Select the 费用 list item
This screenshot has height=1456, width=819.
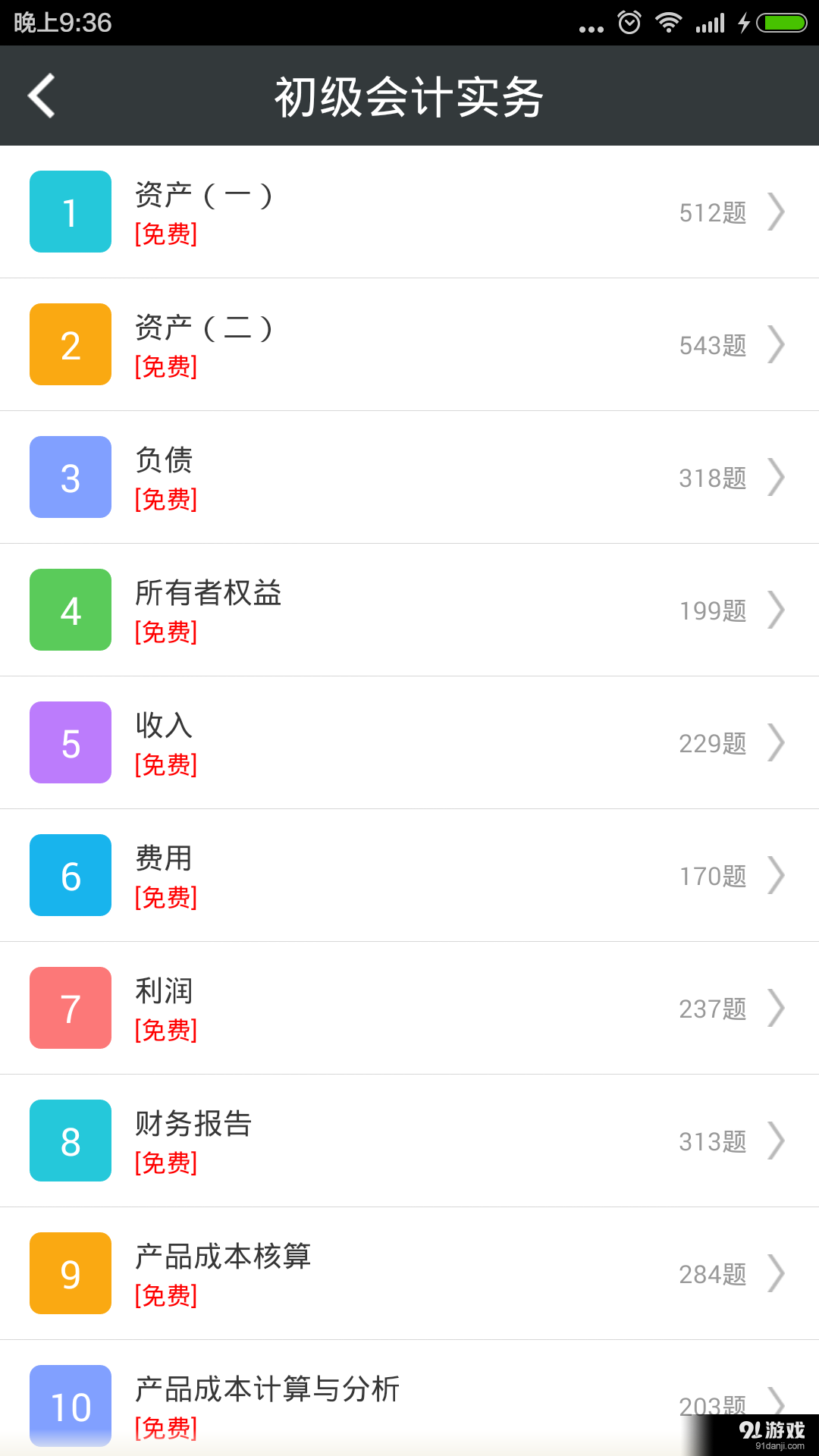tap(409, 875)
